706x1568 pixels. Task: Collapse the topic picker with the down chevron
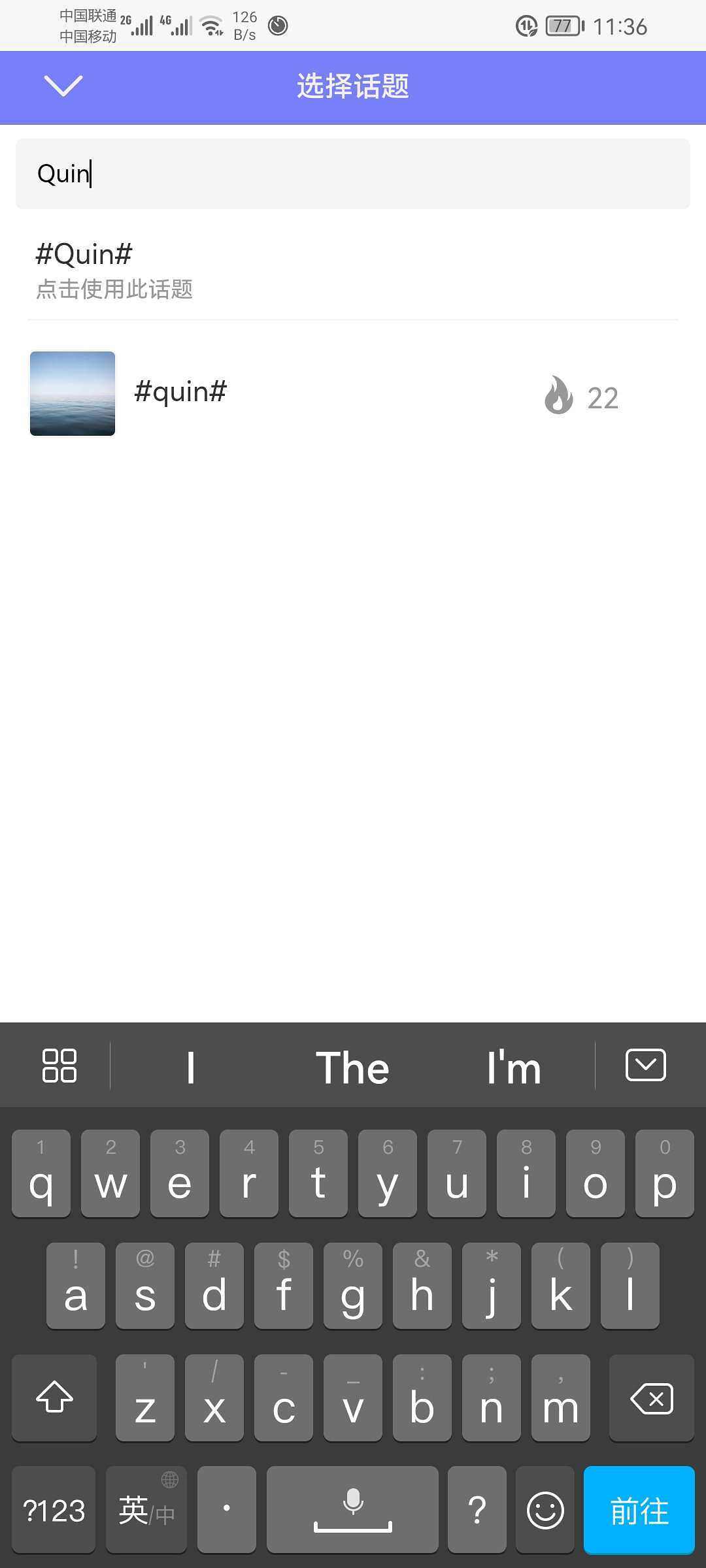pos(63,86)
